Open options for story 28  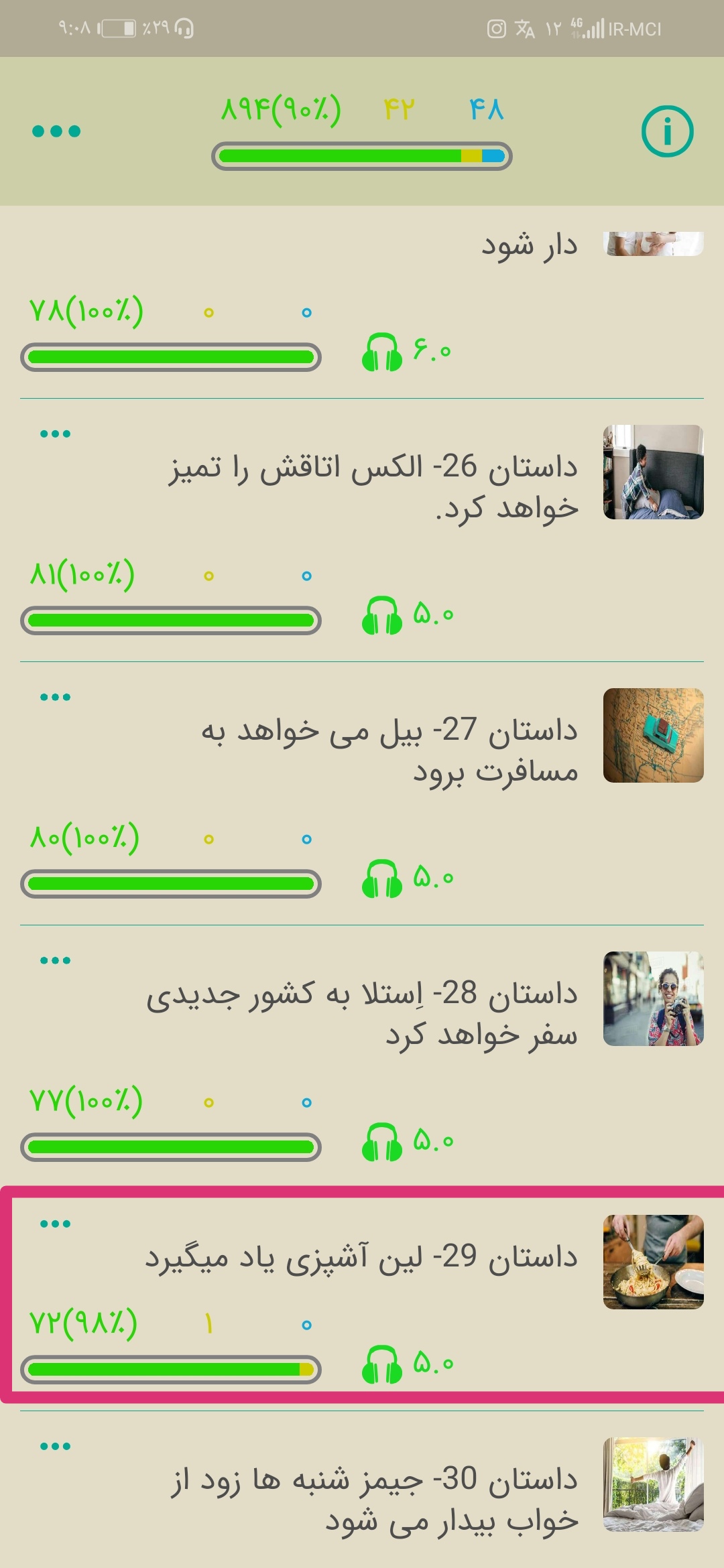[55, 961]
